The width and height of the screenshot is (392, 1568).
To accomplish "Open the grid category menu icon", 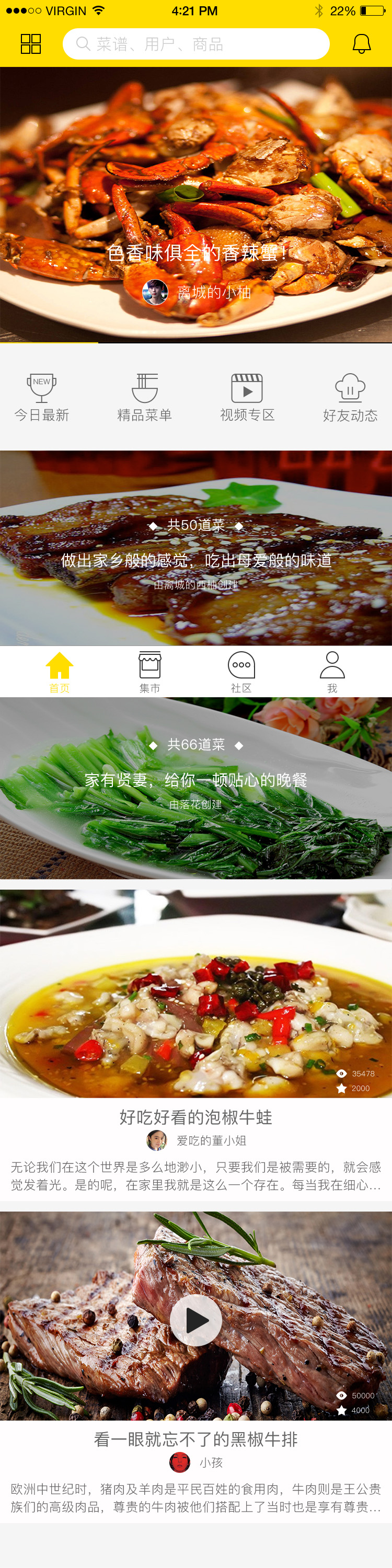I will click(x=30, y=44).
